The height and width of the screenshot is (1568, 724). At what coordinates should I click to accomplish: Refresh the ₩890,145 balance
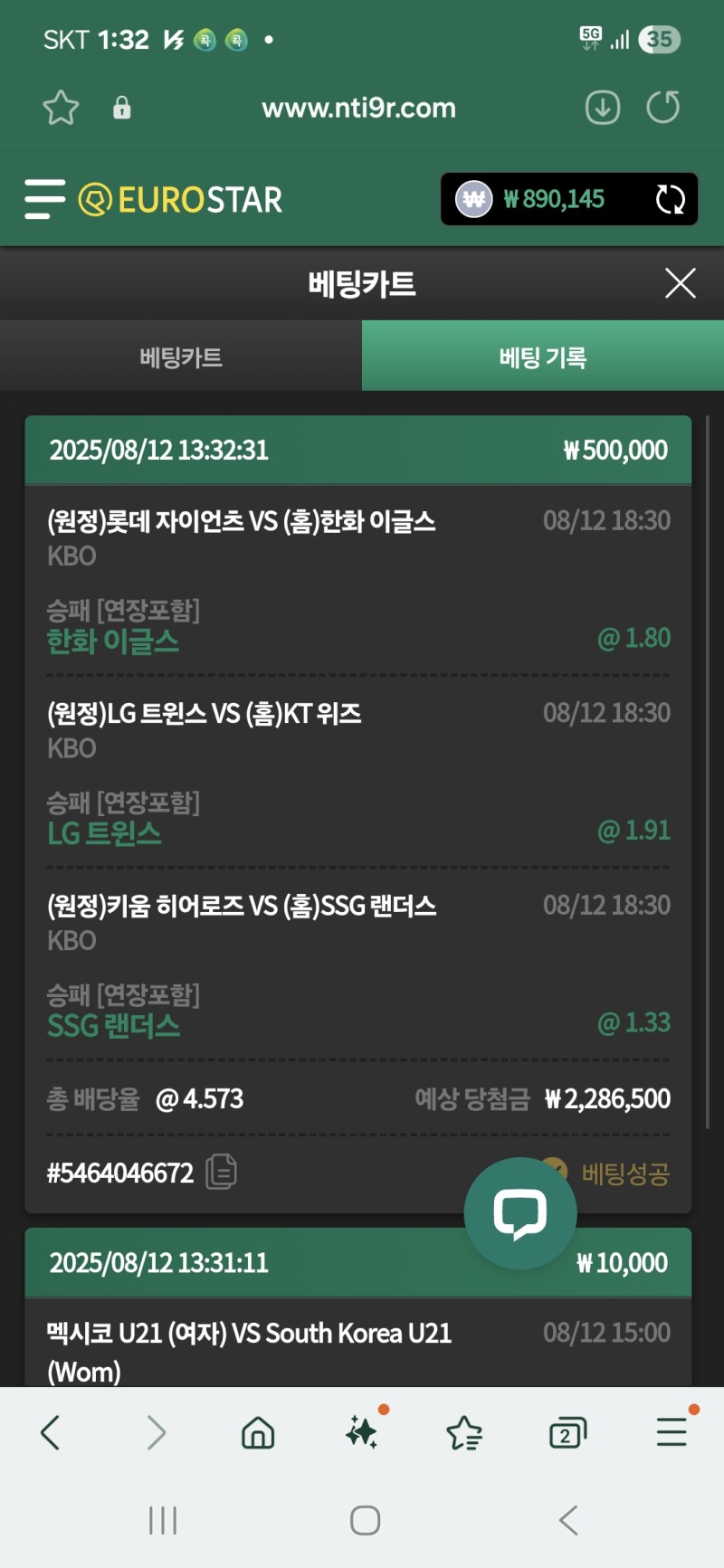tap(670, 199)
